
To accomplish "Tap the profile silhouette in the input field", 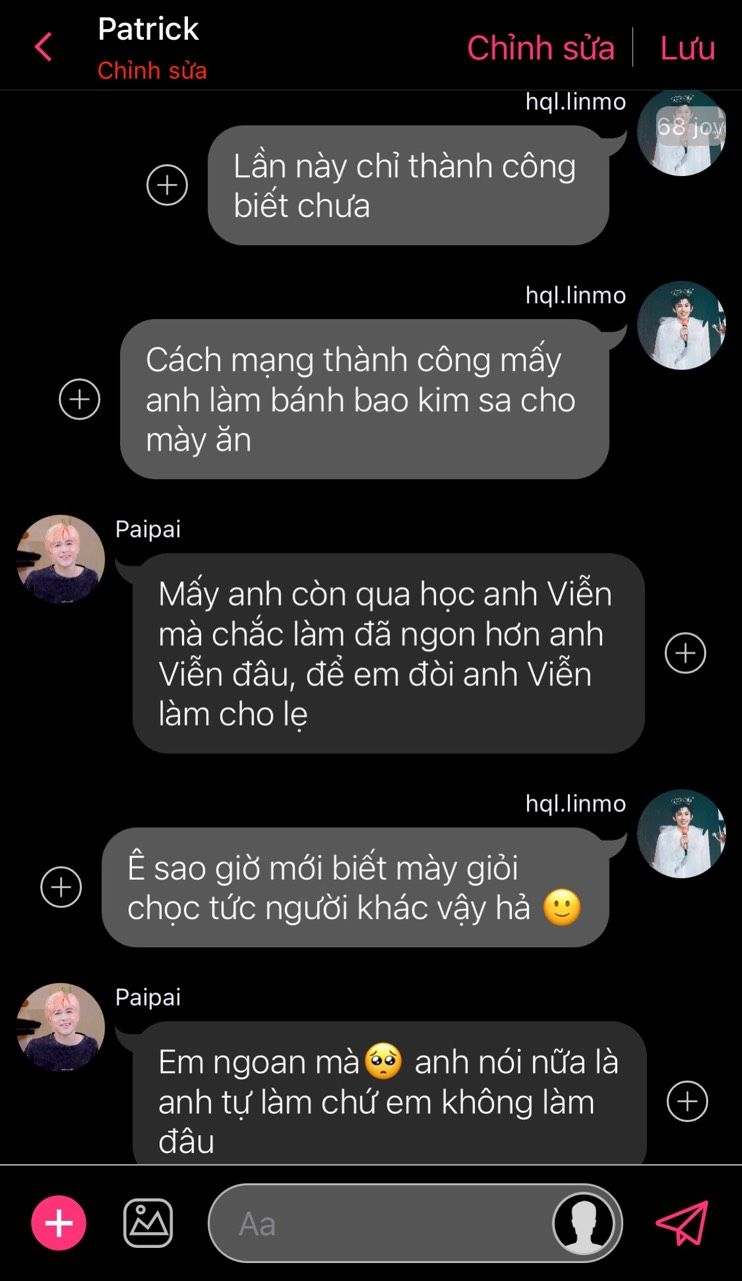I will 584,1223.
